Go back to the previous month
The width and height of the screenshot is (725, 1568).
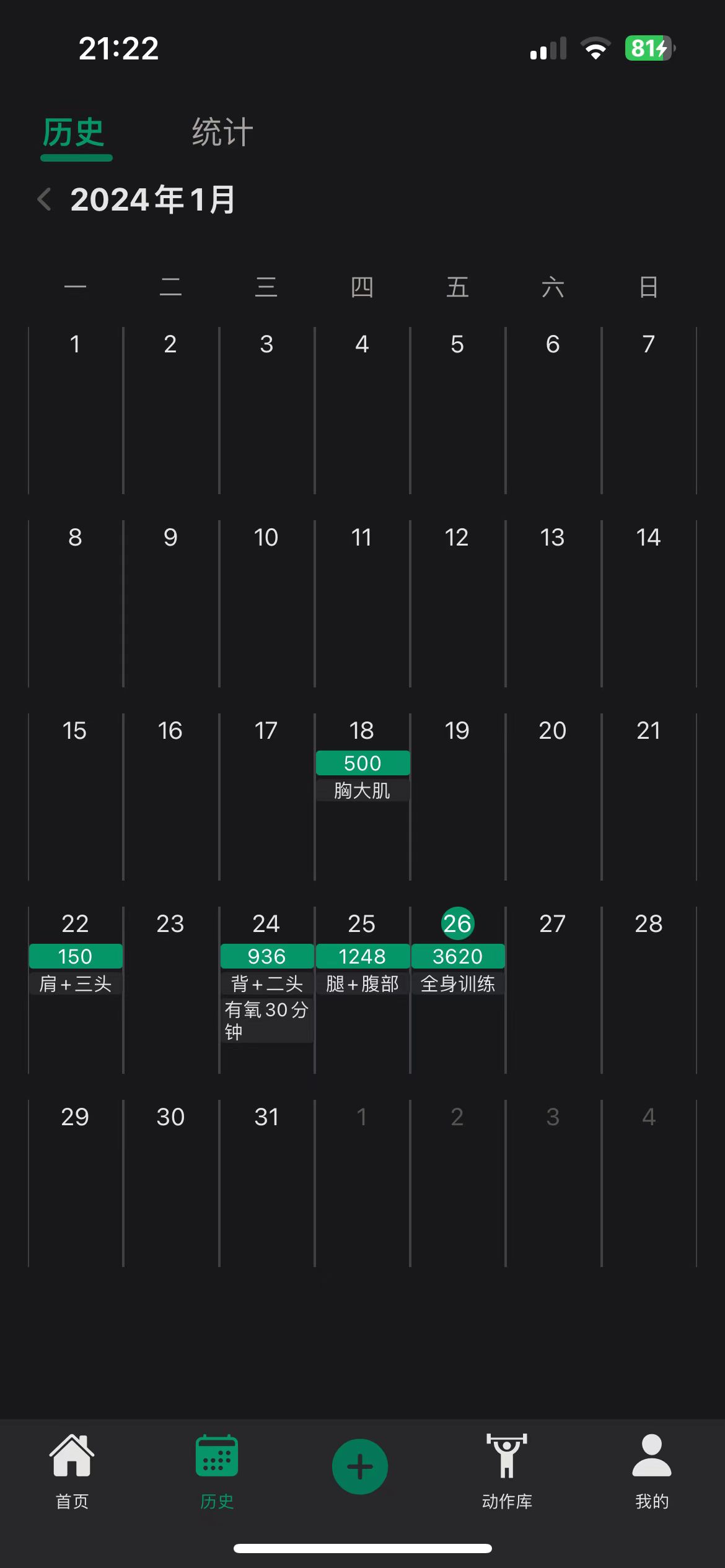44,199
